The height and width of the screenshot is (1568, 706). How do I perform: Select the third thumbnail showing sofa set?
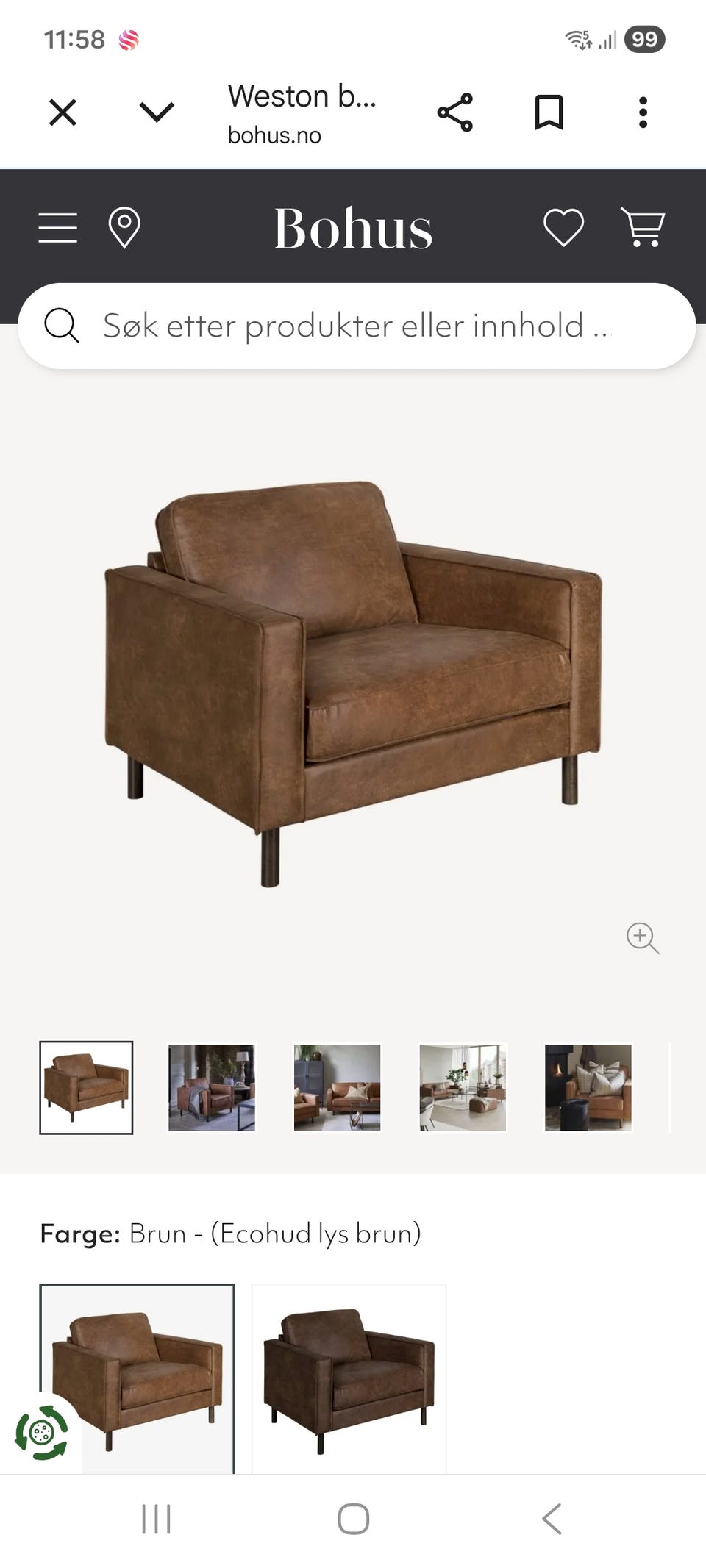[x=338, y=1088]
